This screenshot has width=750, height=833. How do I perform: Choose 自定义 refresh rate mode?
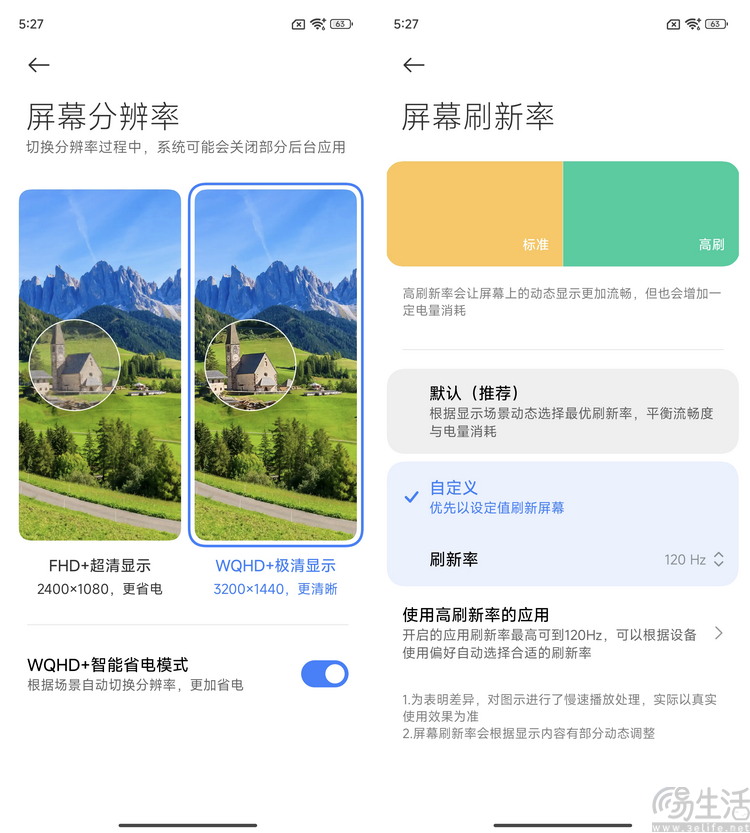click(562, 497)
